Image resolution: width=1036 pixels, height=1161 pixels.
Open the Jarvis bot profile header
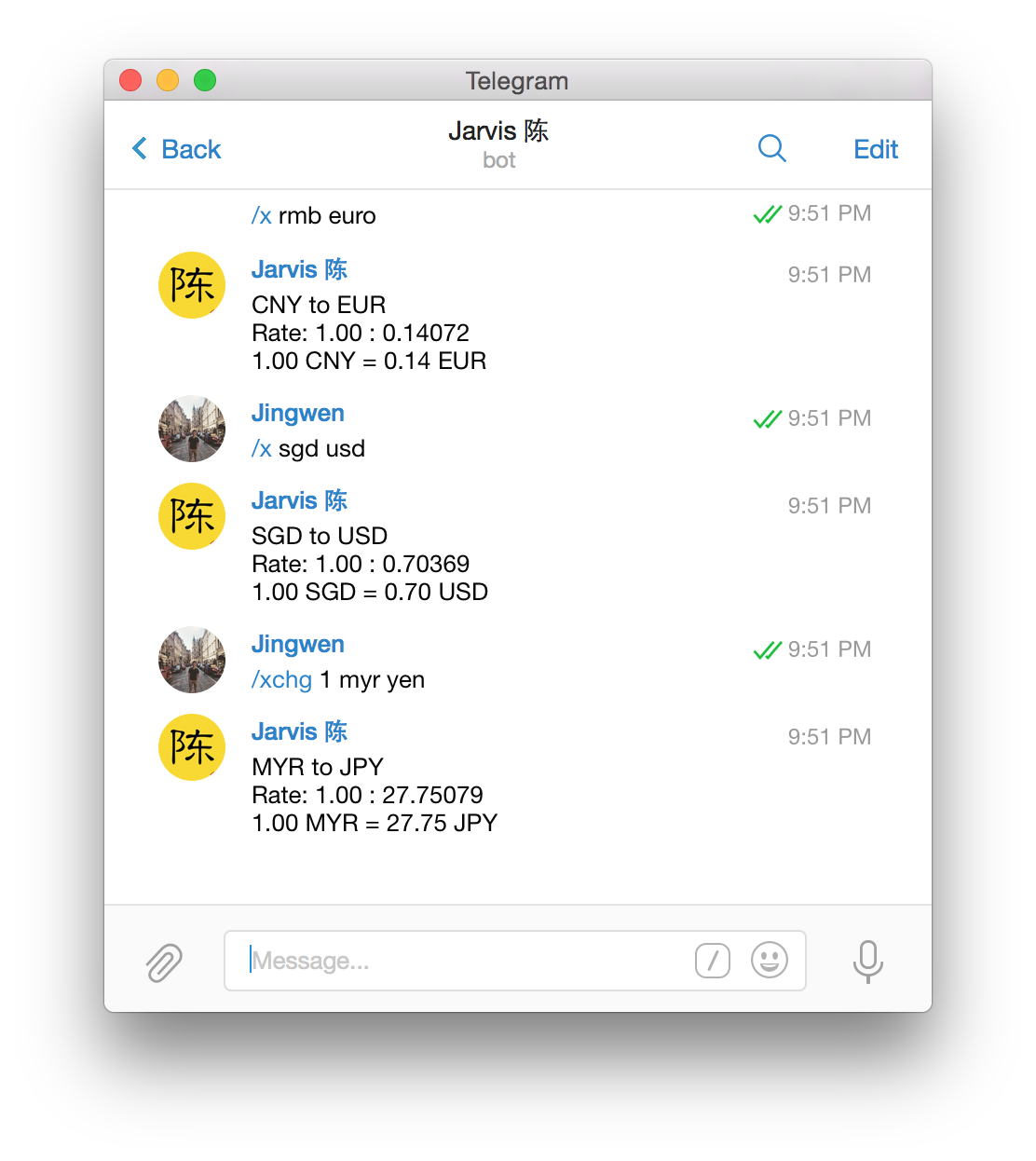[x=498, y=143]
